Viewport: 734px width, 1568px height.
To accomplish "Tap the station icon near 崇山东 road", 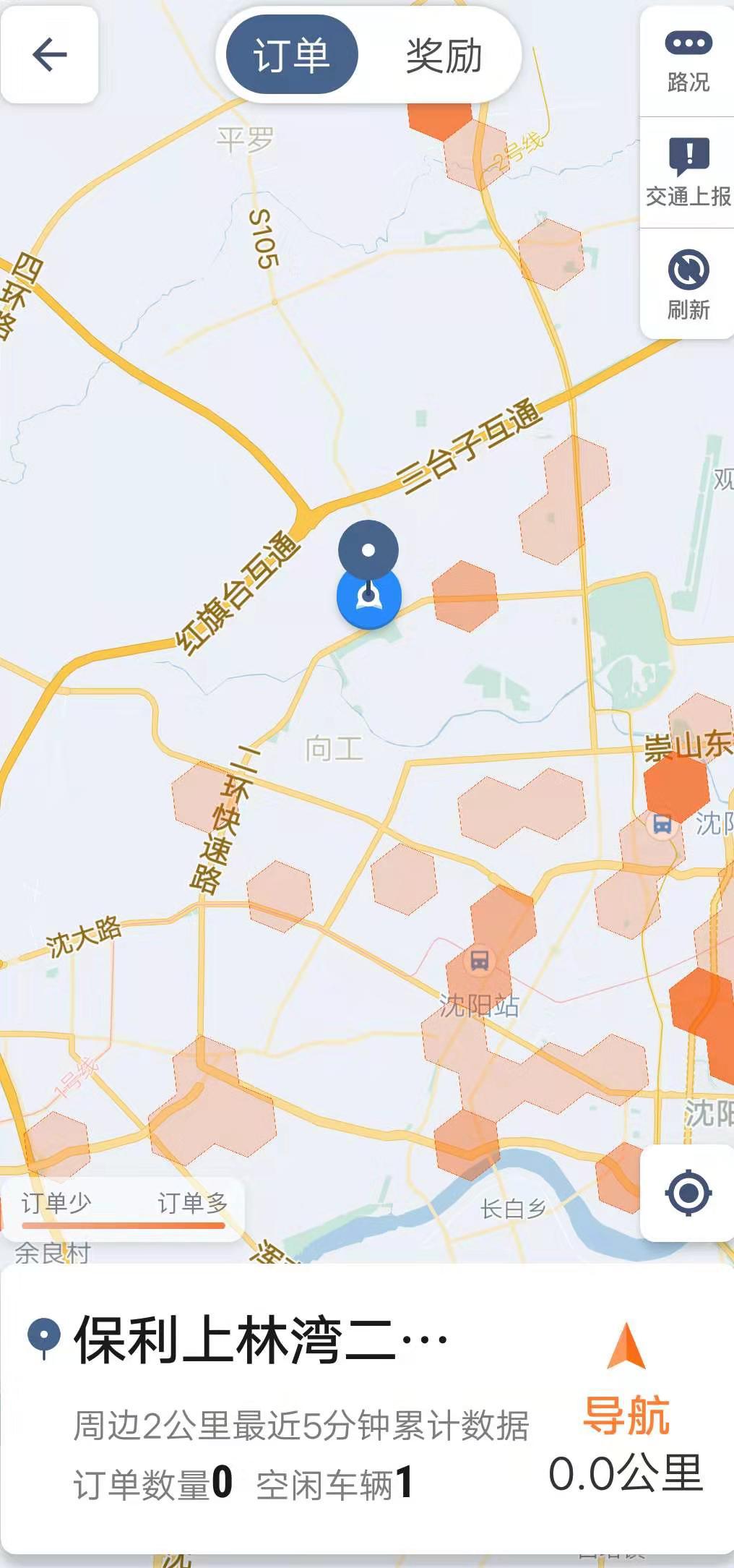I will point(662,823).
